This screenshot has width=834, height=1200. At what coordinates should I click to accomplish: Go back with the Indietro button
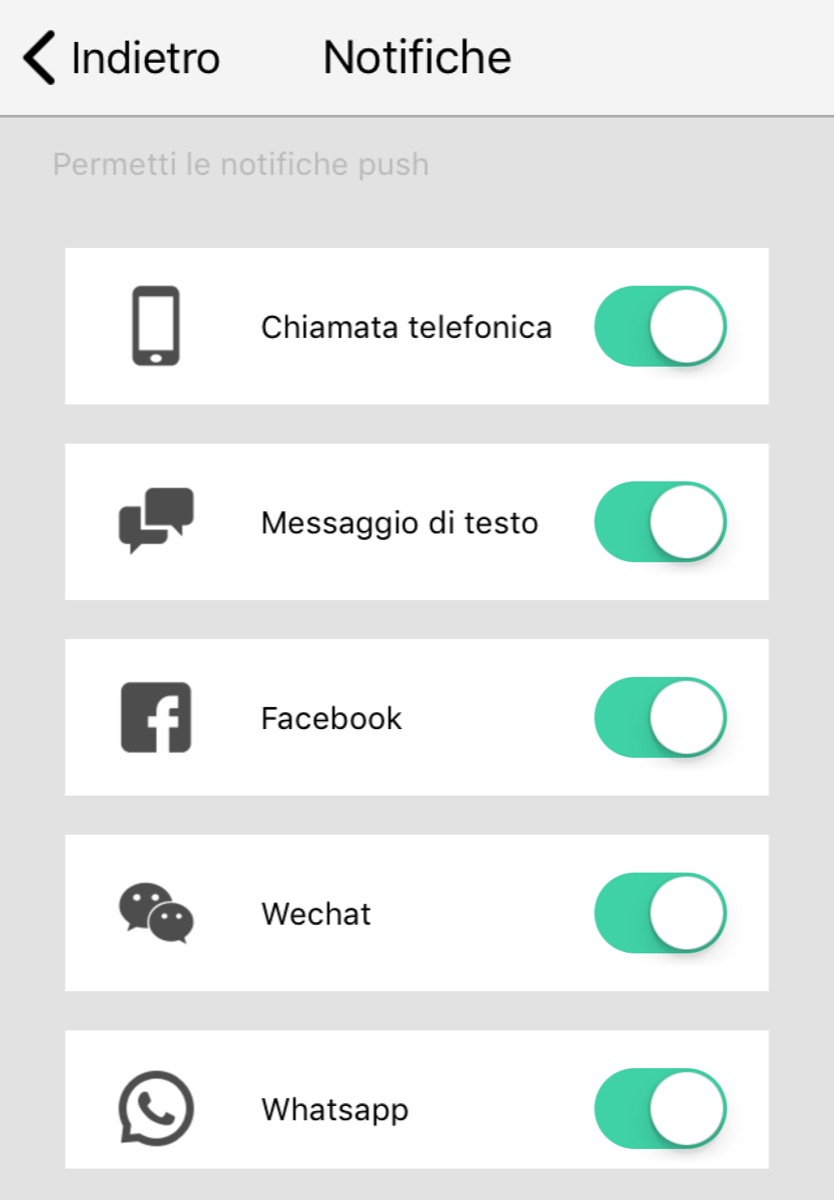click(121, 58)
